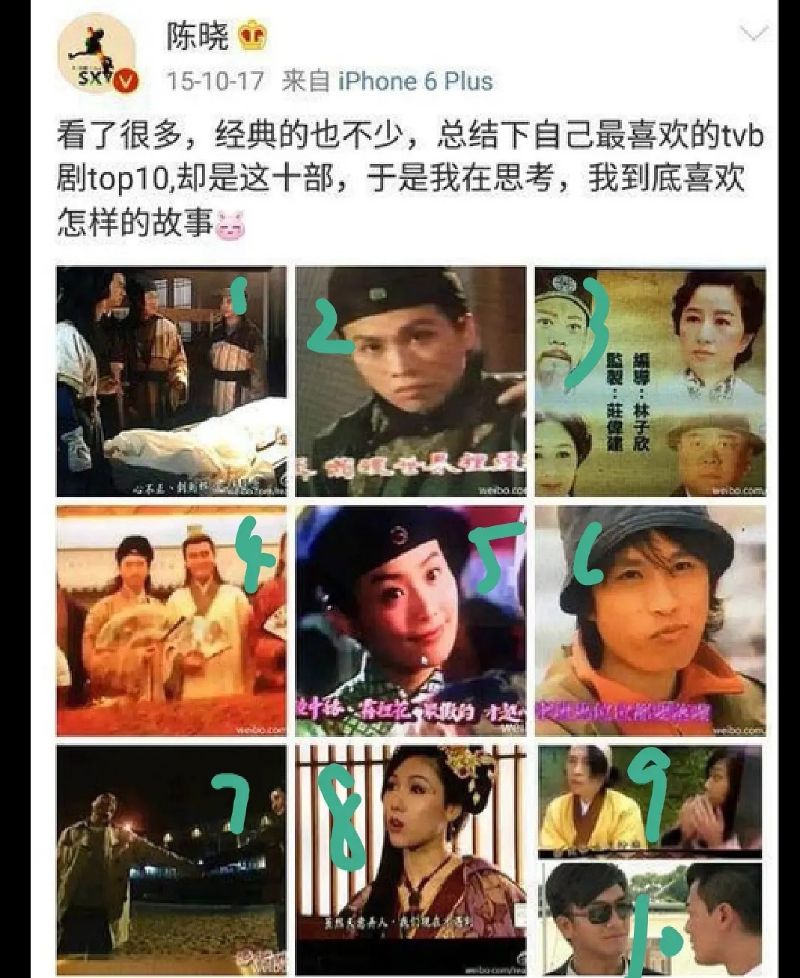800x978 pixels.
Task: Open the photo of people around a bed
Action: coord(171,381)
